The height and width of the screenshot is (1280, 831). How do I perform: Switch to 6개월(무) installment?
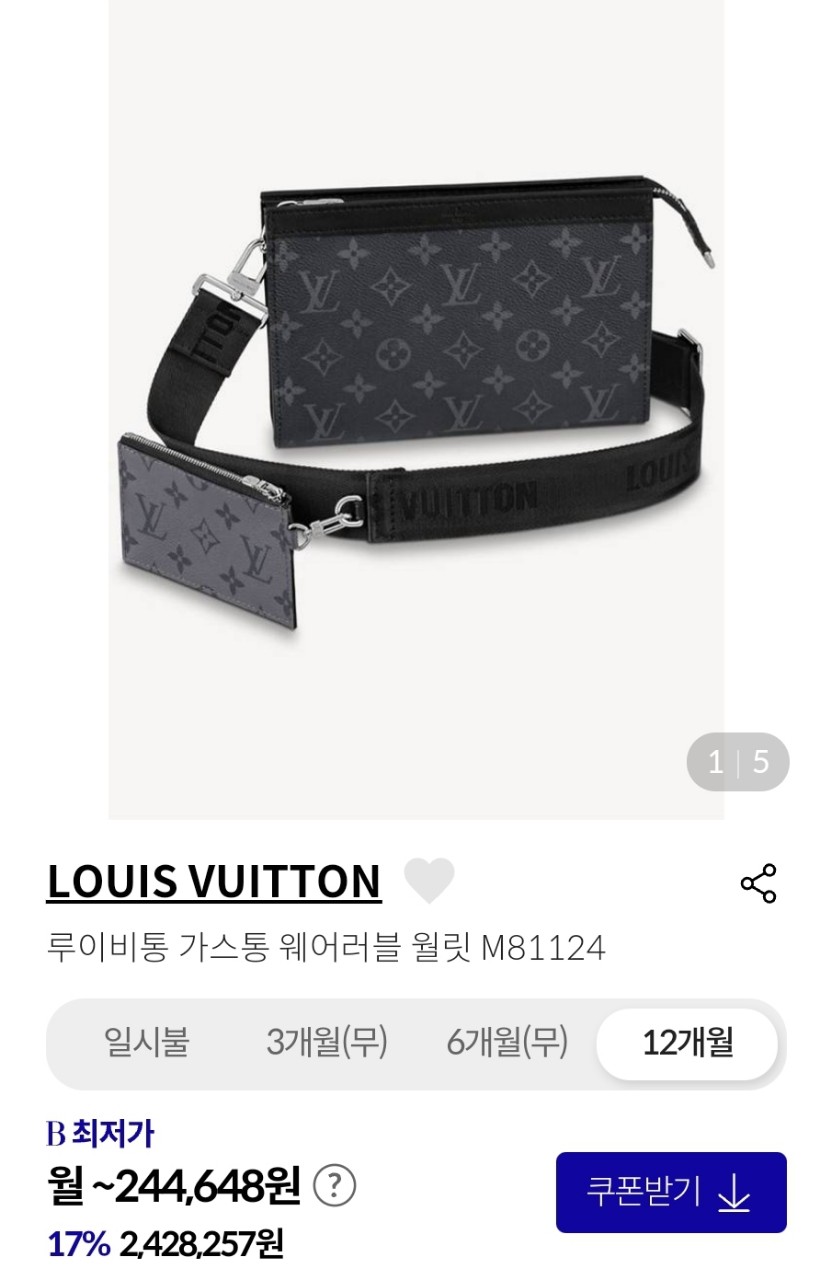(507, 1043)
